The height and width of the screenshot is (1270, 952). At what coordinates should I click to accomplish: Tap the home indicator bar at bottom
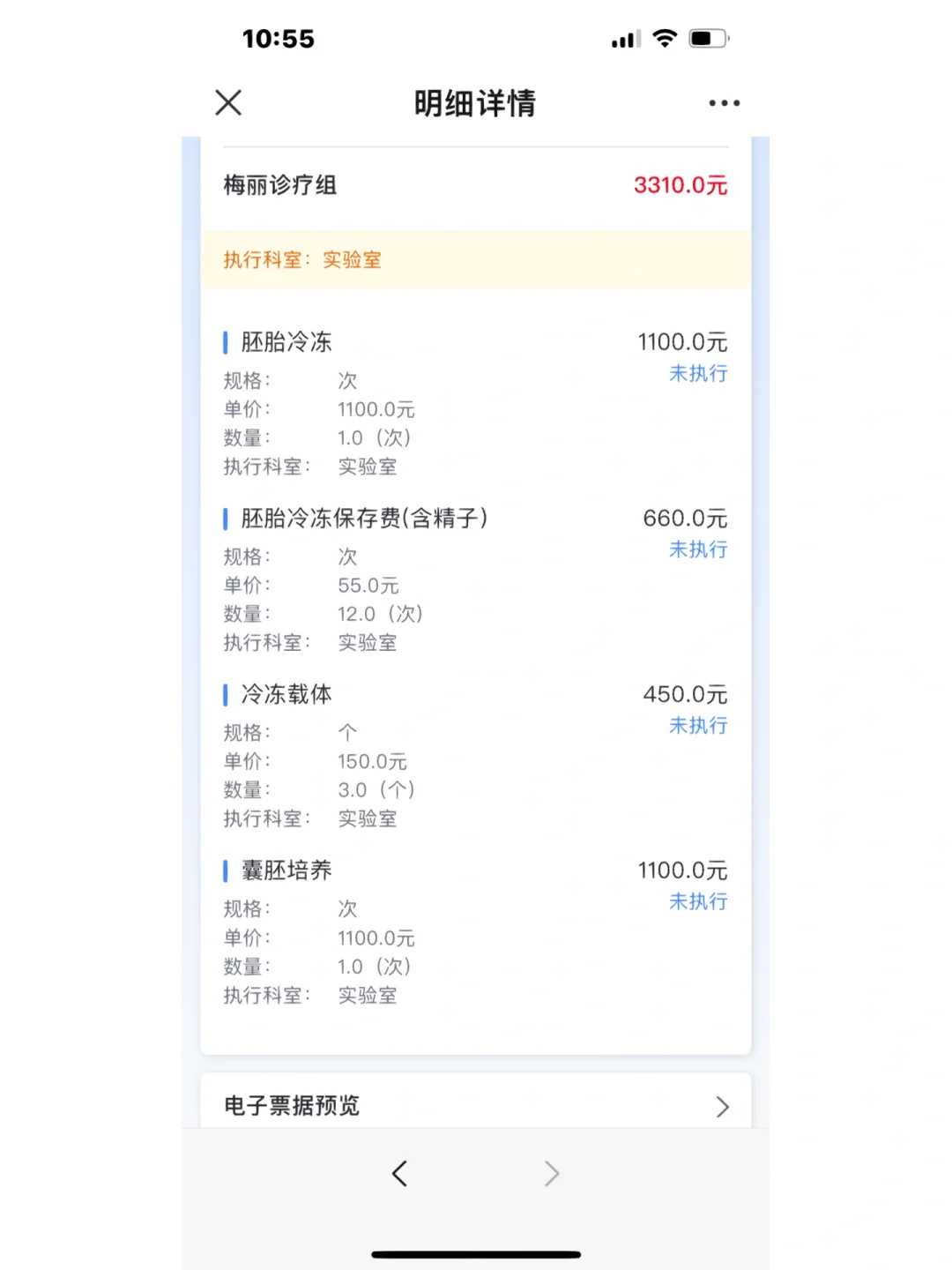tap(476, 1252)
